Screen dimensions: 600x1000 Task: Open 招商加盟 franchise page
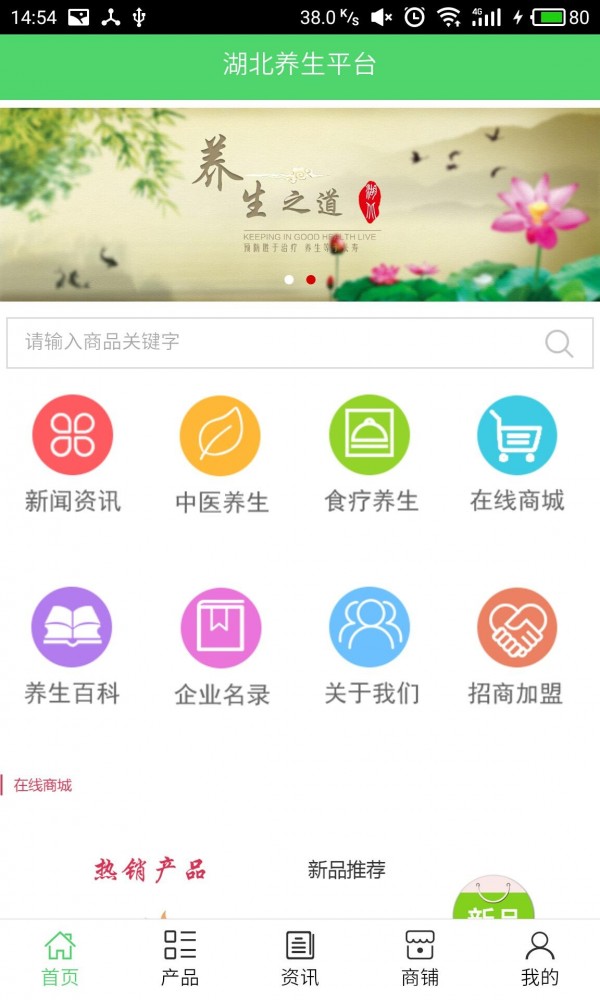pyautogui.click(x=517, y=647)
